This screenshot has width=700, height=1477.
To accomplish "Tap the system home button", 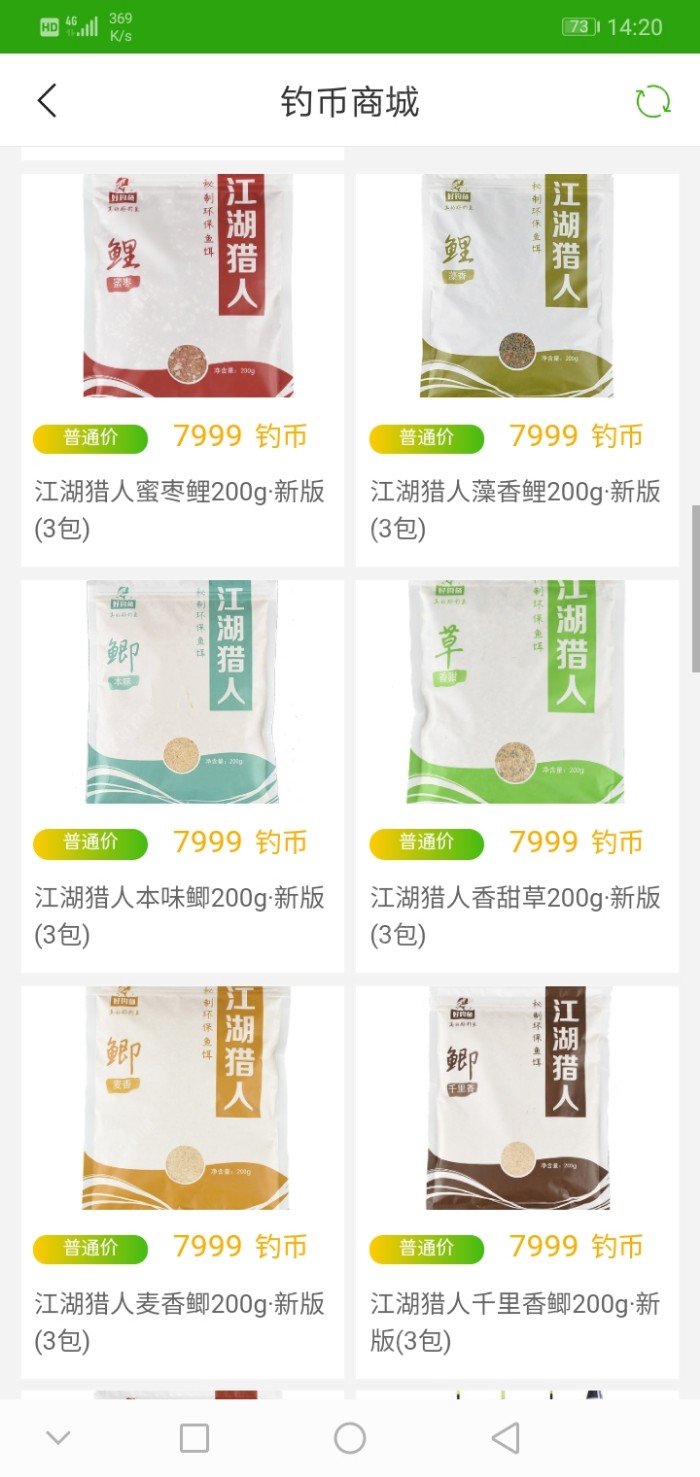I will (350, 1438).
